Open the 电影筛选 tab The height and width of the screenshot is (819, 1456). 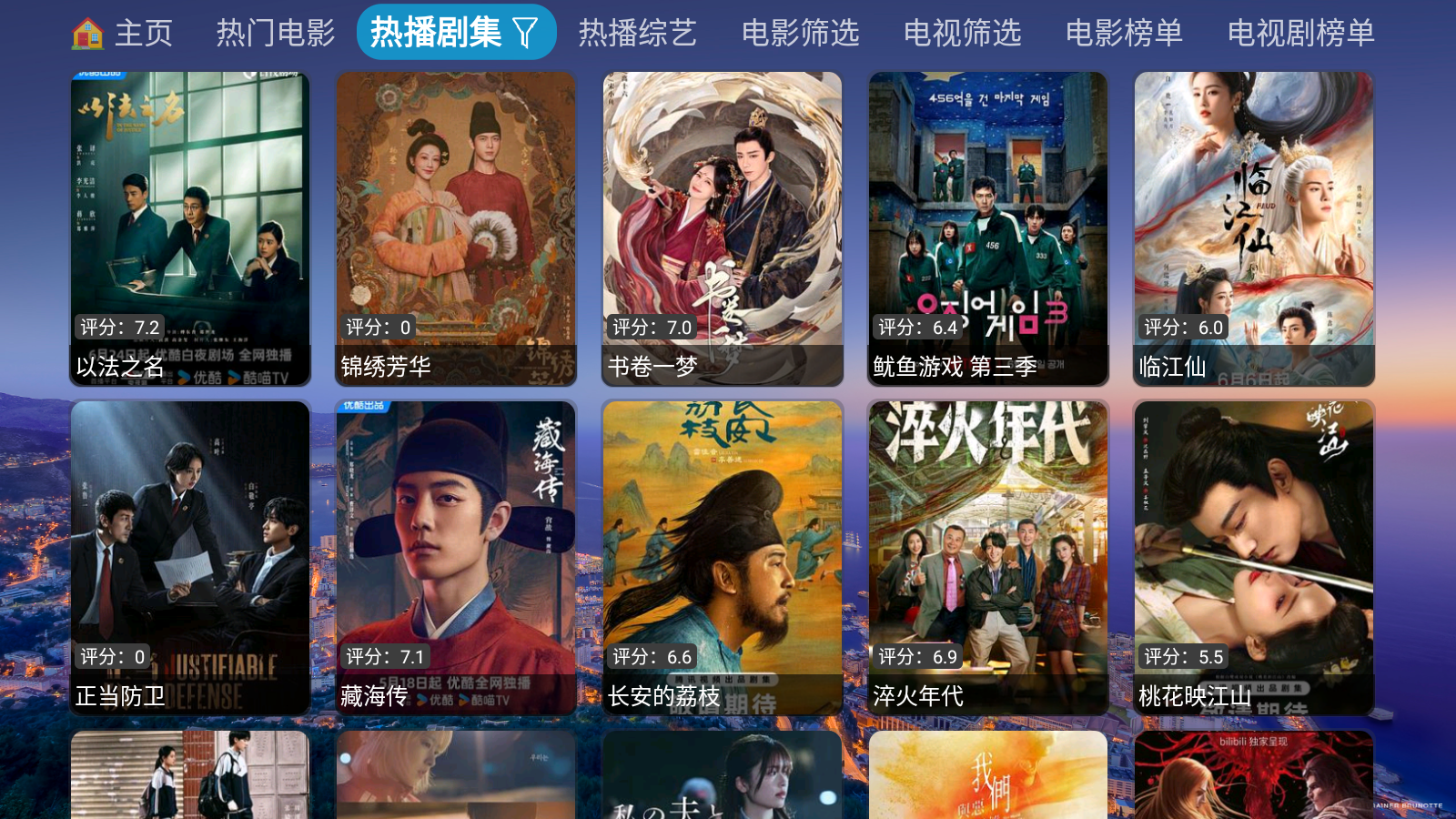pyautogui.click(x=800, y=34)
